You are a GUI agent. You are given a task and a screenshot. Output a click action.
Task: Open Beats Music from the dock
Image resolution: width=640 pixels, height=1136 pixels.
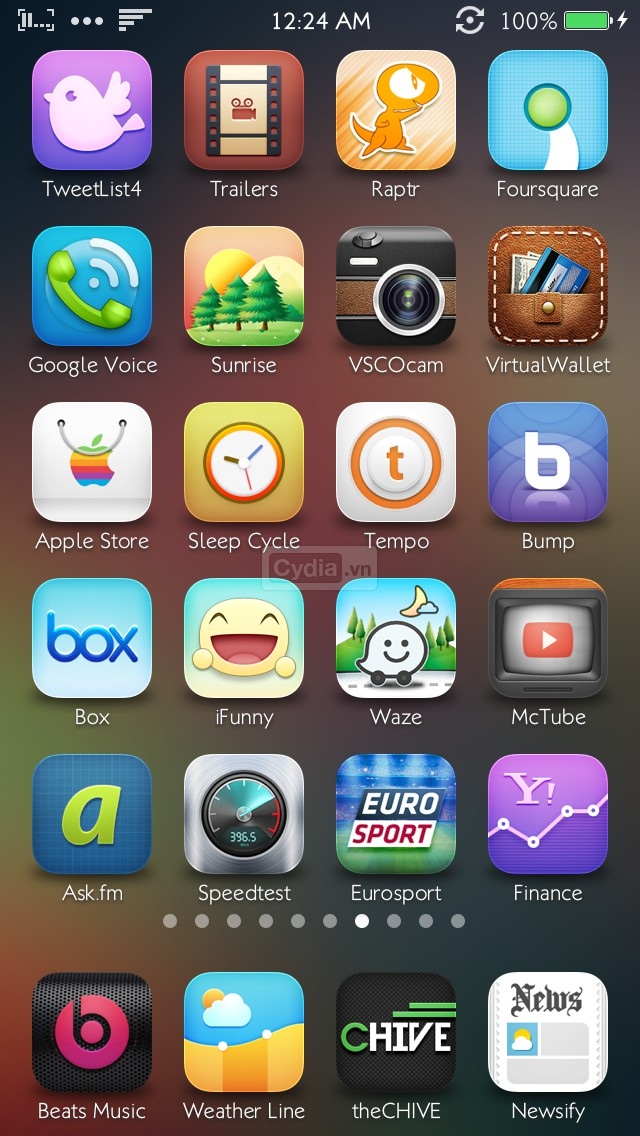(92, 1032)
